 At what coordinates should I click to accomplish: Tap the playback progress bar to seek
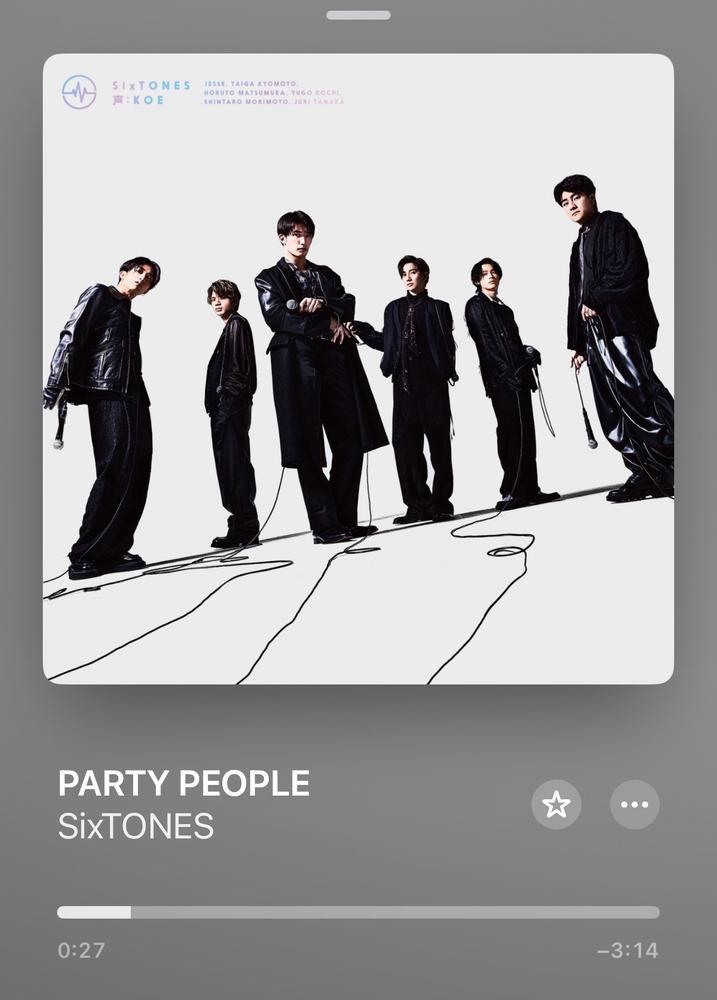pos(358,912)
